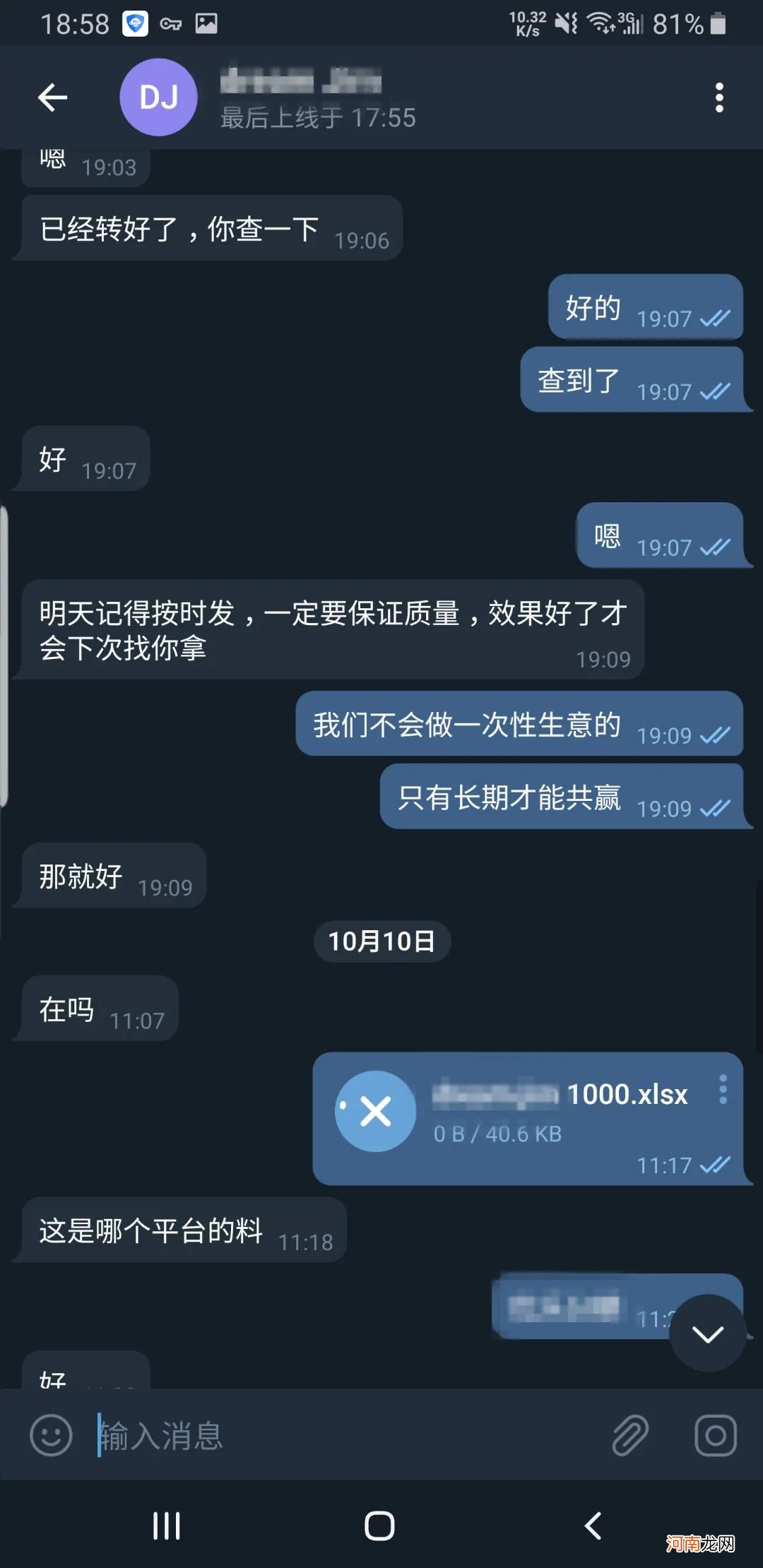Toggle the Android back navigation key
763x1568 pixels.
[592, 1526]
